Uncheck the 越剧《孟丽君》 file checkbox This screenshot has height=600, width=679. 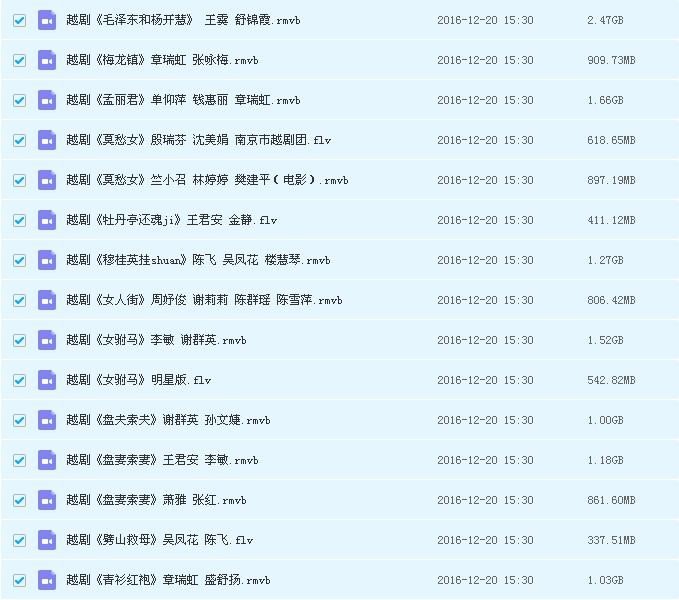pyautogui.click(x=19, y=100)
